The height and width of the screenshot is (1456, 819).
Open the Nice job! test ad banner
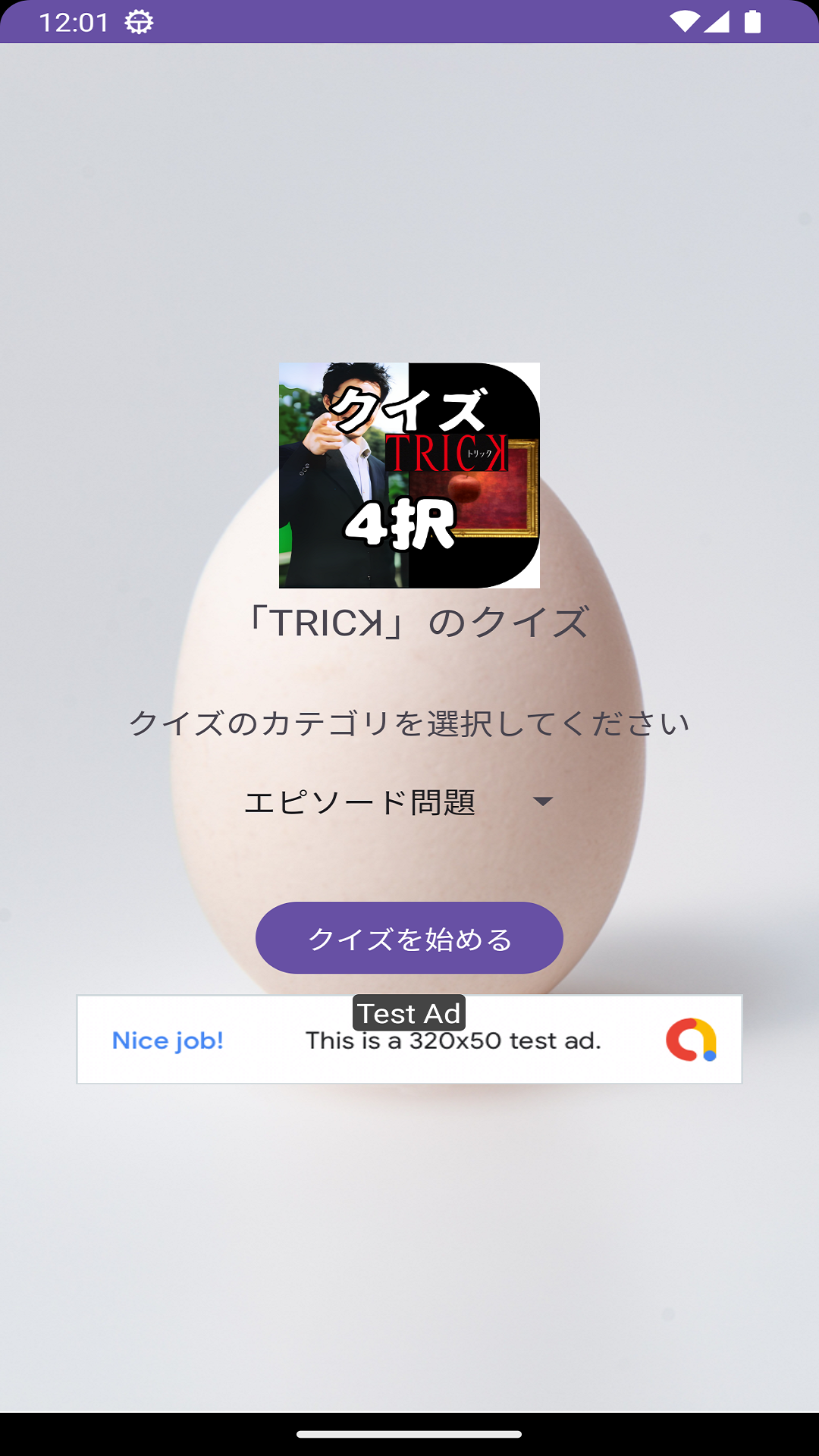tap(409, 1039)
